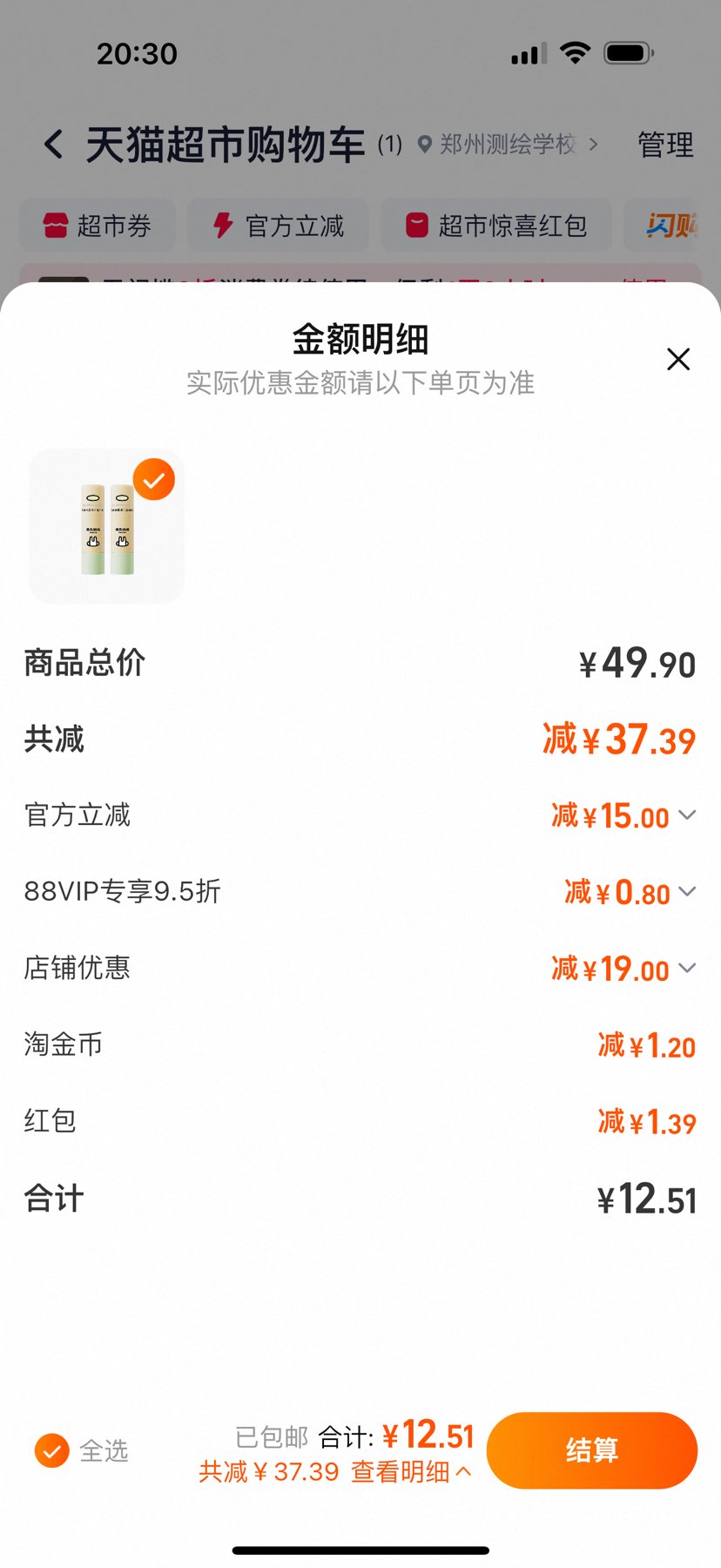
Task: Tap the back arrow at top left
Action: click(x=52, y=145)
